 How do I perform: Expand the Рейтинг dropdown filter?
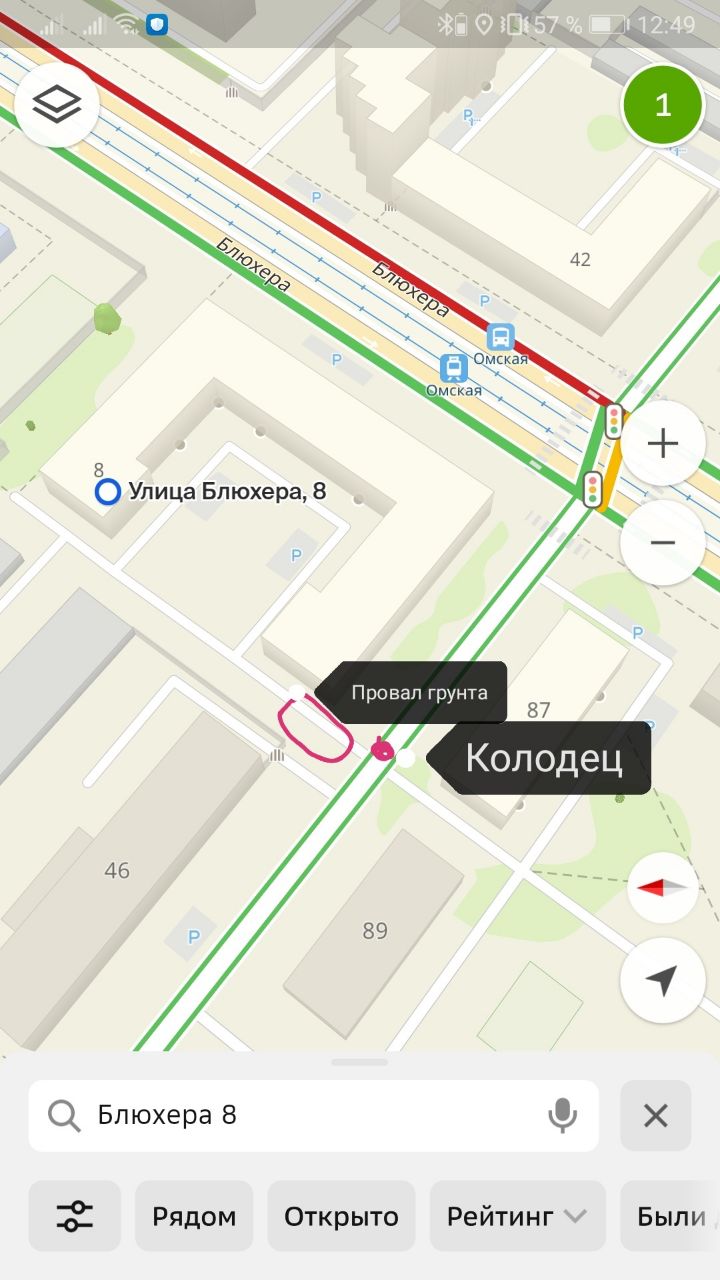click(x=517, y=1216)
